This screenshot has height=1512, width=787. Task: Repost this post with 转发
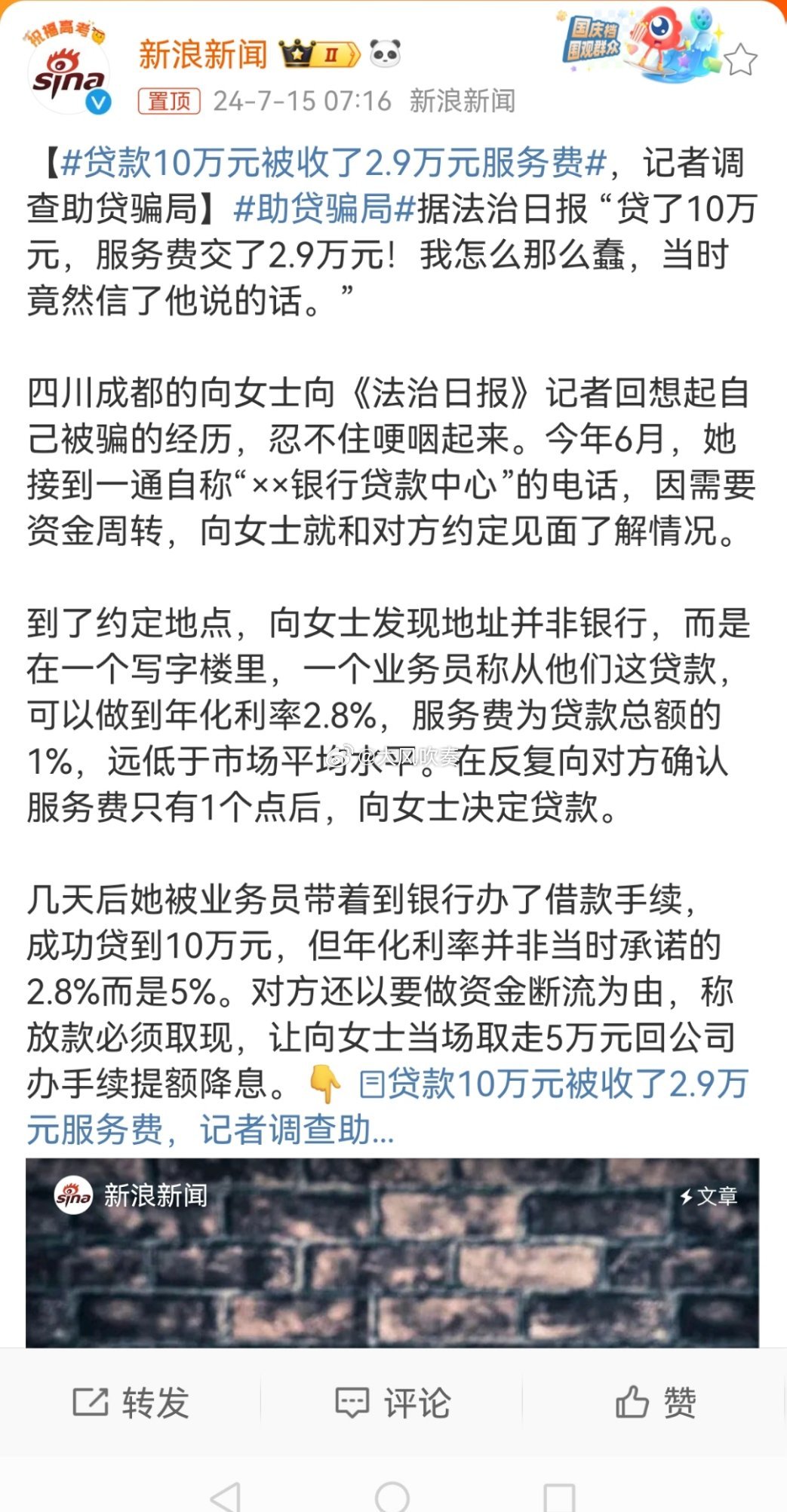(x=131, y=1403)
